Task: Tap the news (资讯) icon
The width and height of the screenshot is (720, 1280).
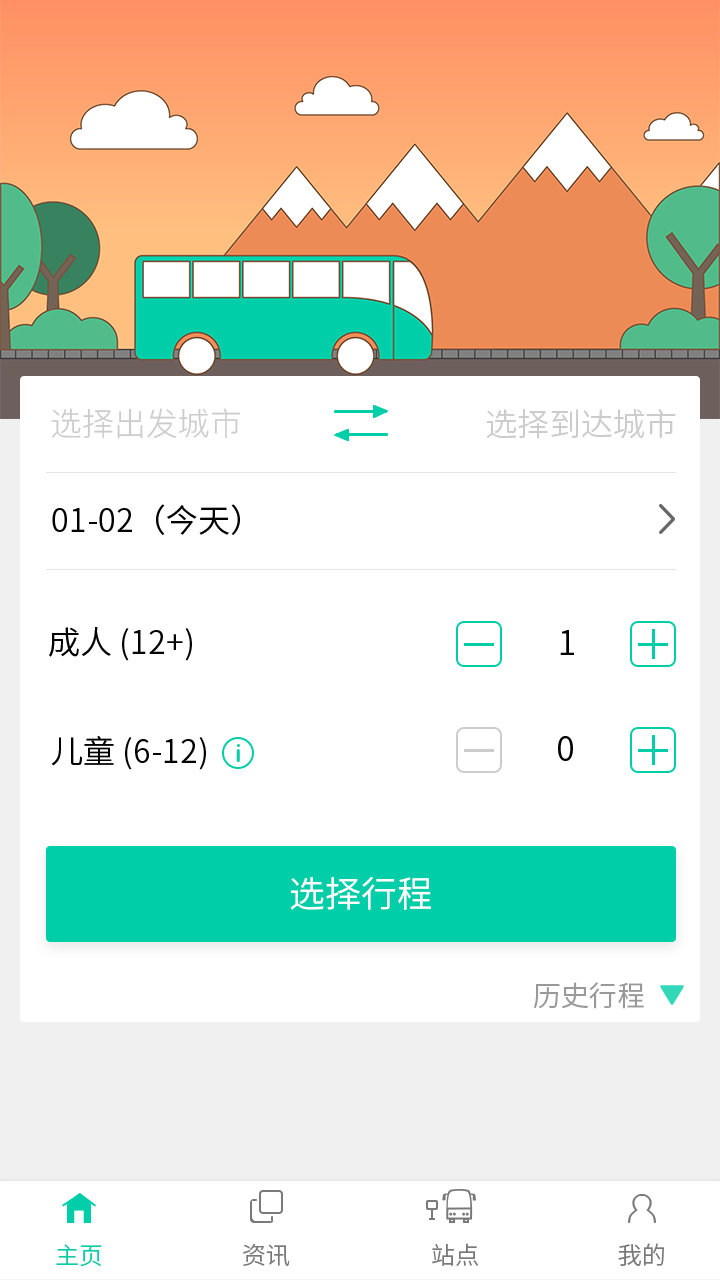Action: 263,1207
